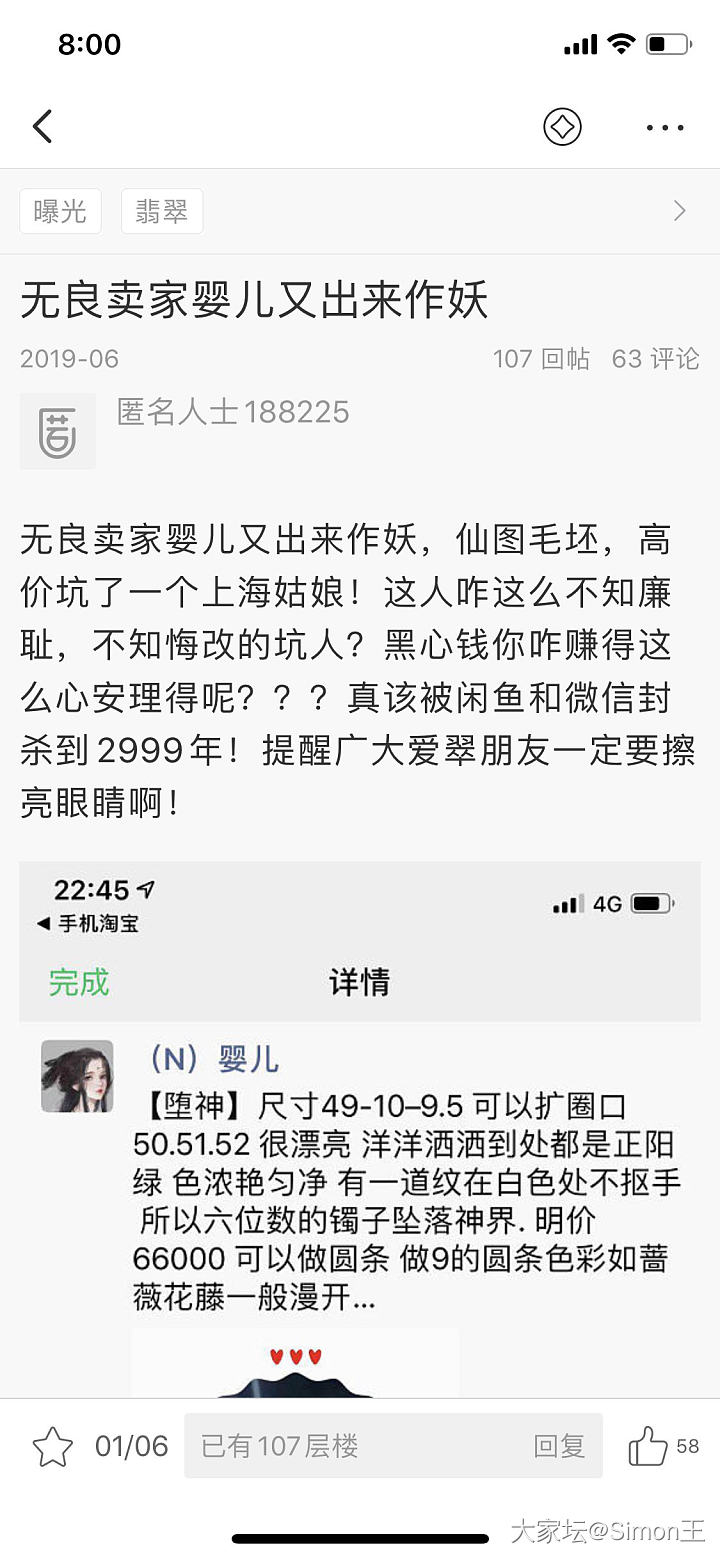Go back using the top-left arrow

pyautogui.click(x=42, y=127)
